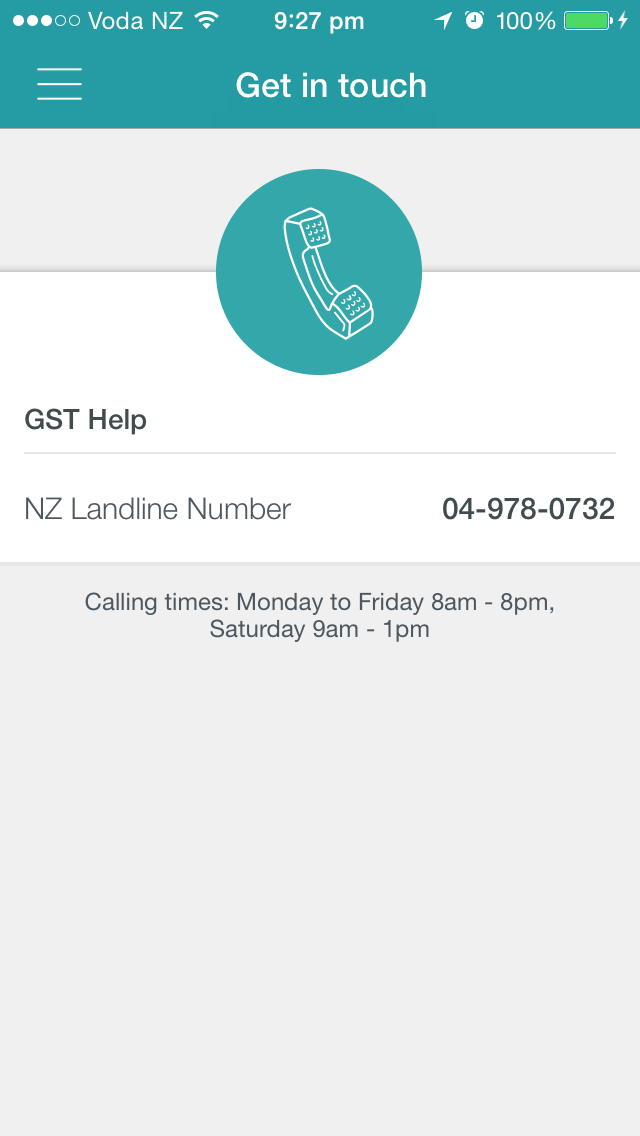Call the NZ Landline Number 04-978-0732
Image resolution: width=640 pixels, height=1136 pixels.
click(x=320, y=509)
